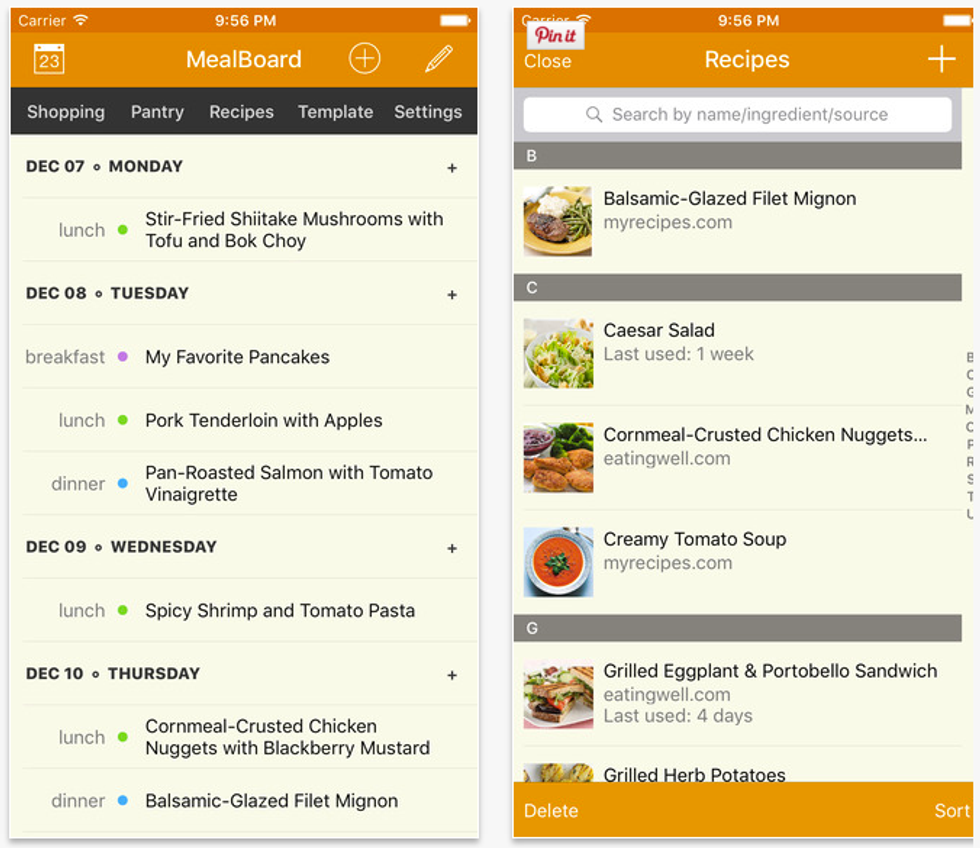Open the calendar icon in MealBoard header
The image size is (980, 848).
click(49, 59)
